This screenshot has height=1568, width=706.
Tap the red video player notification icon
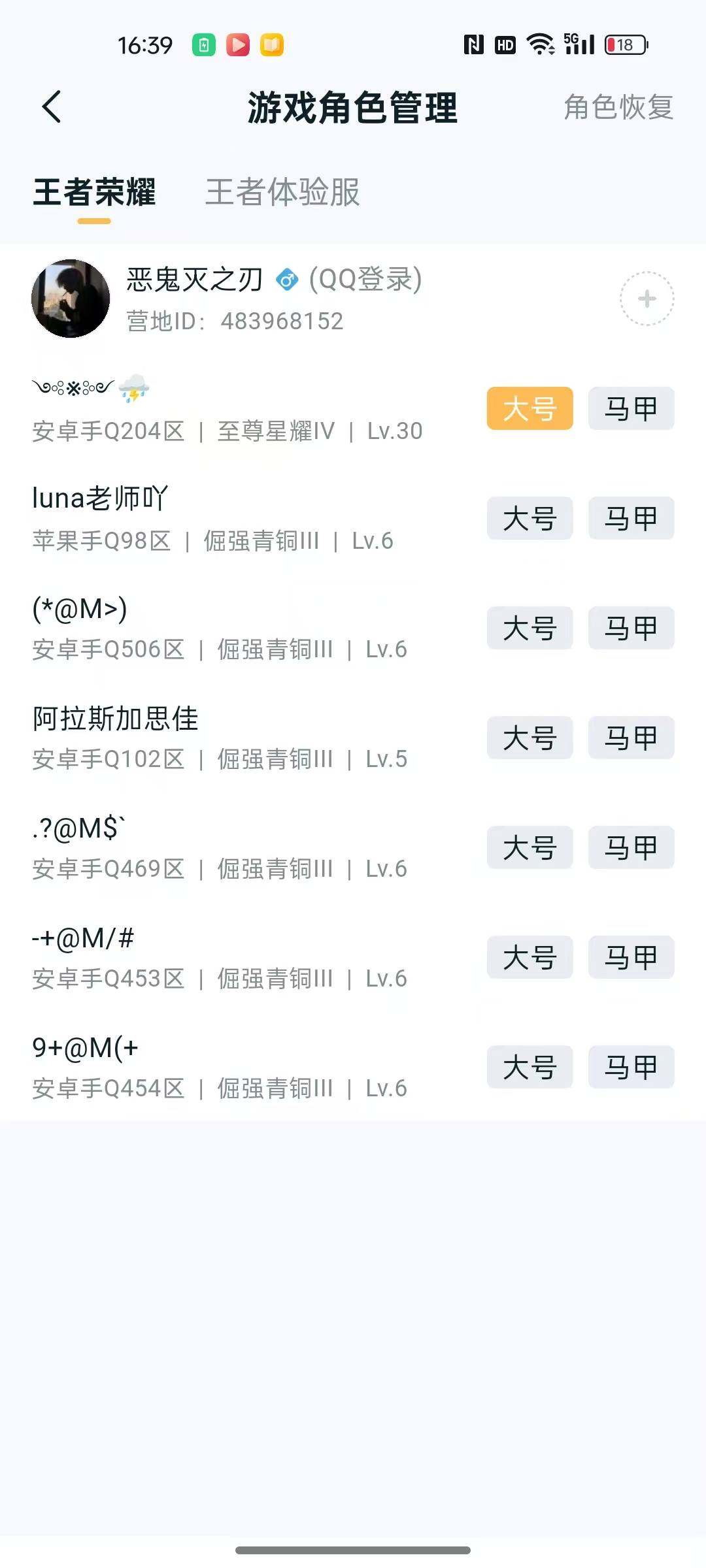[239, 44]
